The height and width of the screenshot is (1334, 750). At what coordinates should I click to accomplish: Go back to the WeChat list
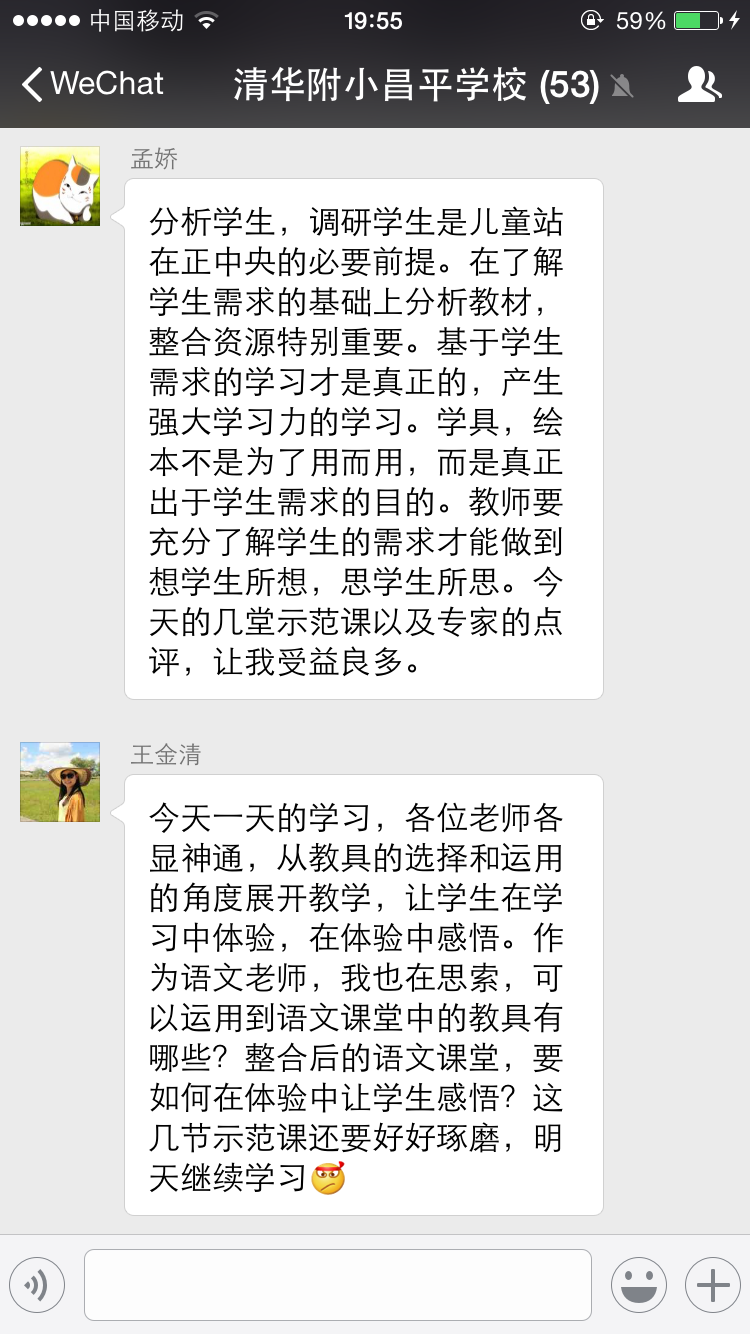(x=92, y=84)
